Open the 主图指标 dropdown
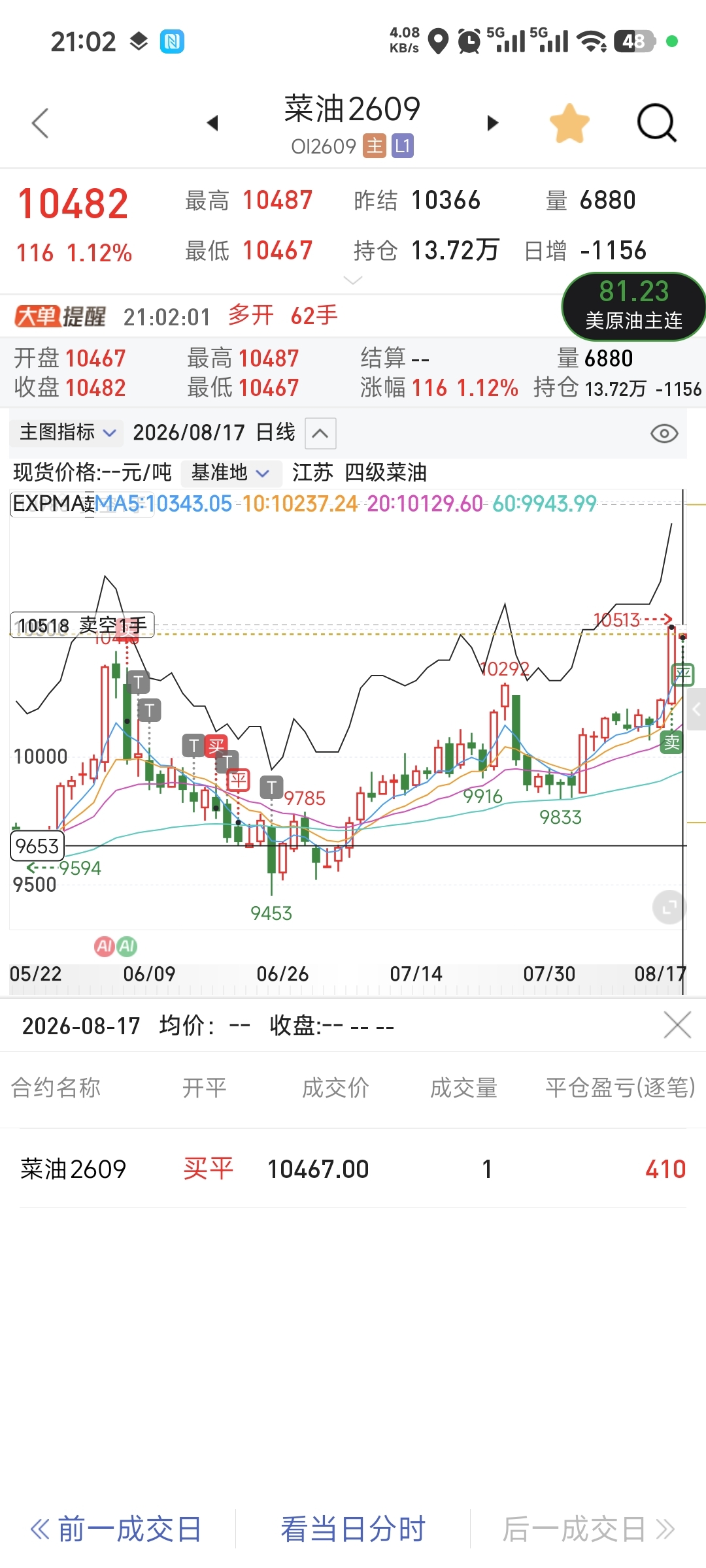Screen dimensions: 706x1568 [67, 433]
